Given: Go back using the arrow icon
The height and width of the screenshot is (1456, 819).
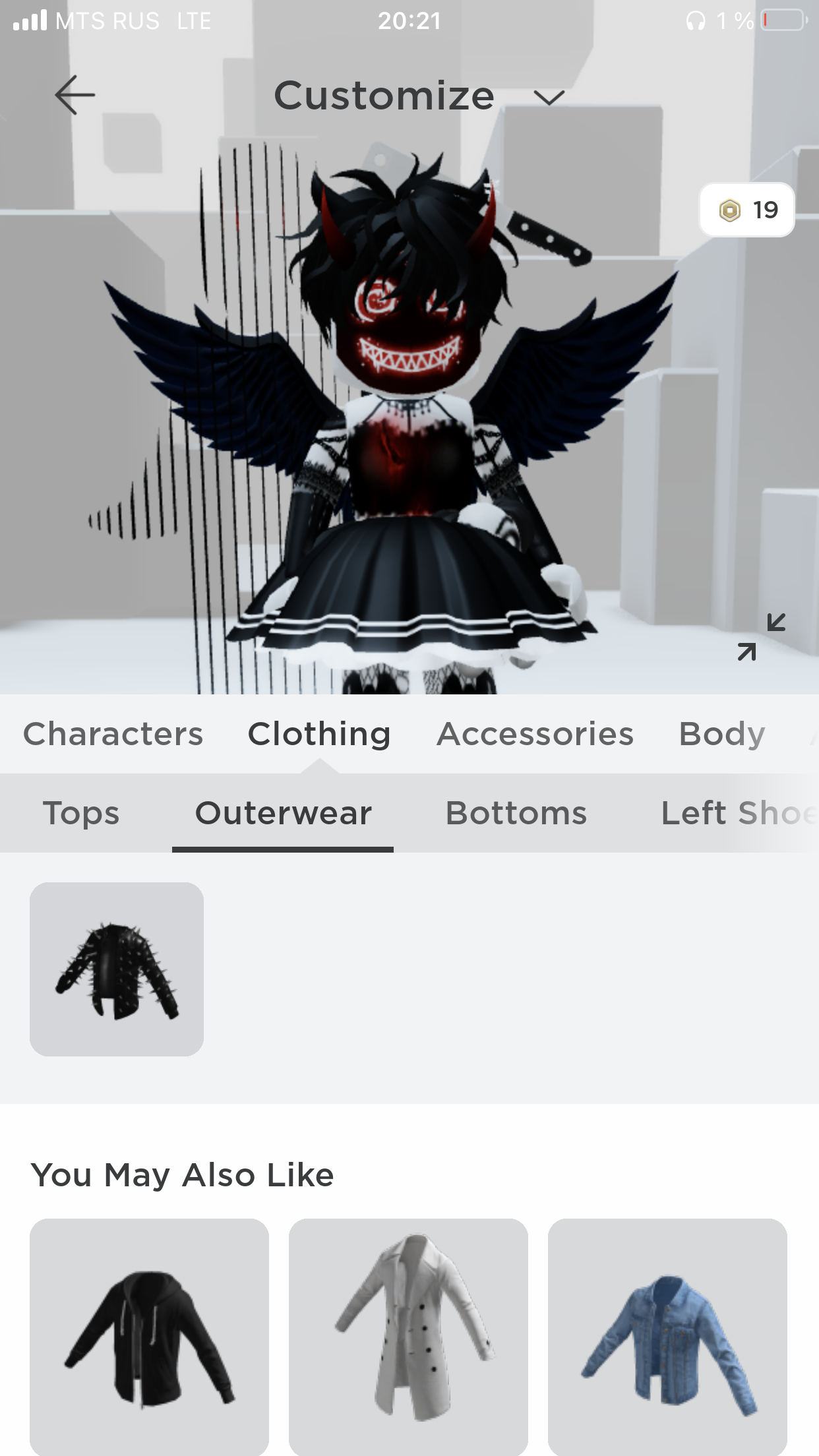Looking at the screenshot, I should click(x=75, y=95).
